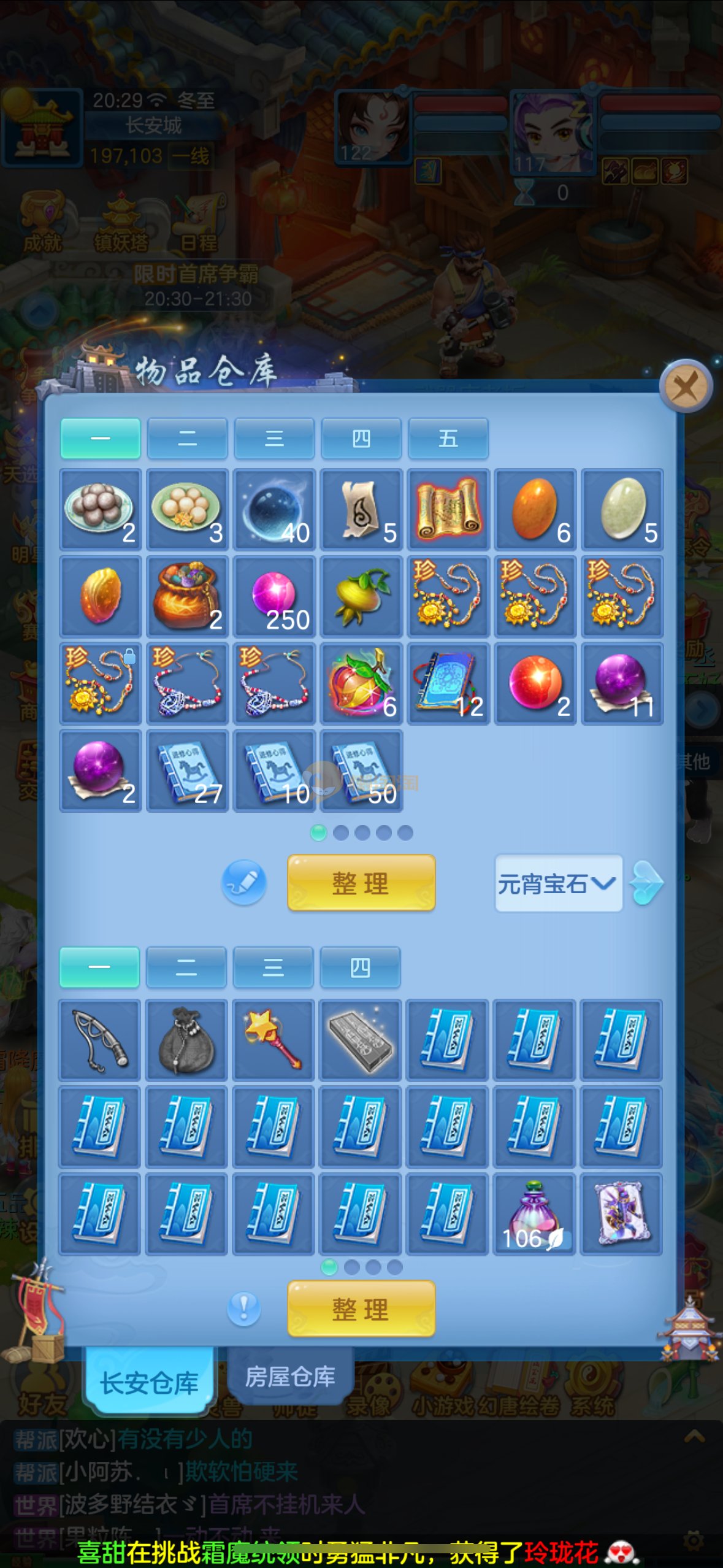Switch to warehouse page 三 in upper tabs
723x1568 pixels.
pyautogui.click(x=274, y=438)
